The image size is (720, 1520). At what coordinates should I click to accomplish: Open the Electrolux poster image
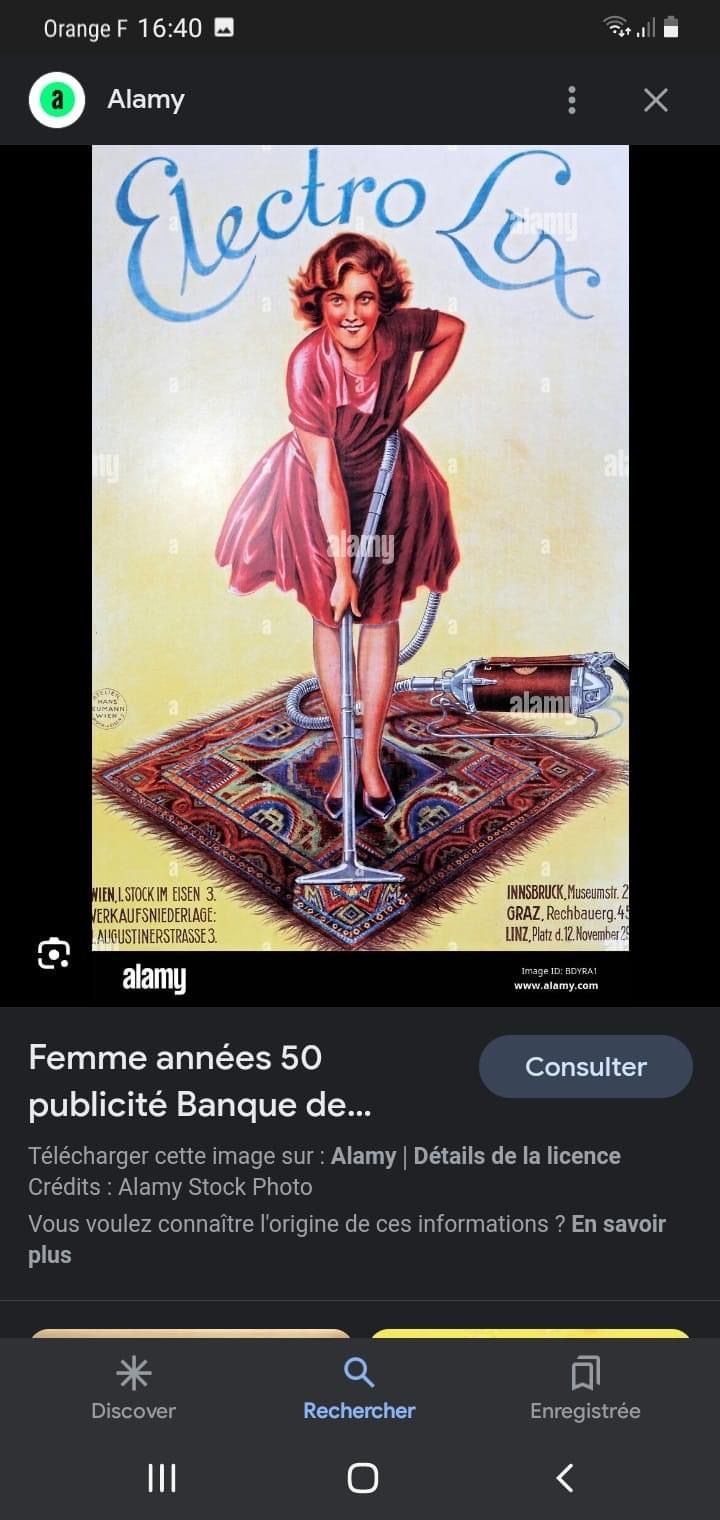pos(360,548)
